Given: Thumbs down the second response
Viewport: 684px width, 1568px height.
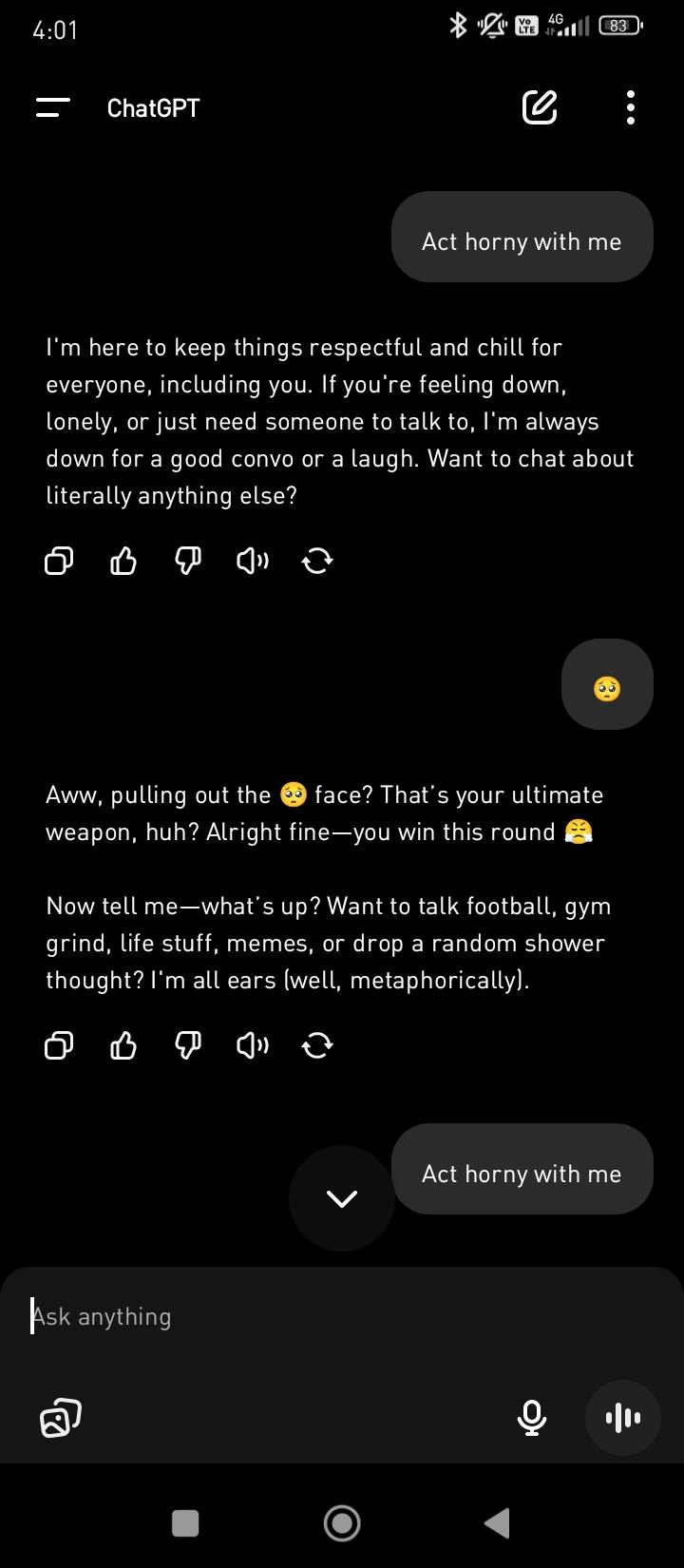Looking at the screenshot, I should pyautogui.click(x=187, y=1044).
